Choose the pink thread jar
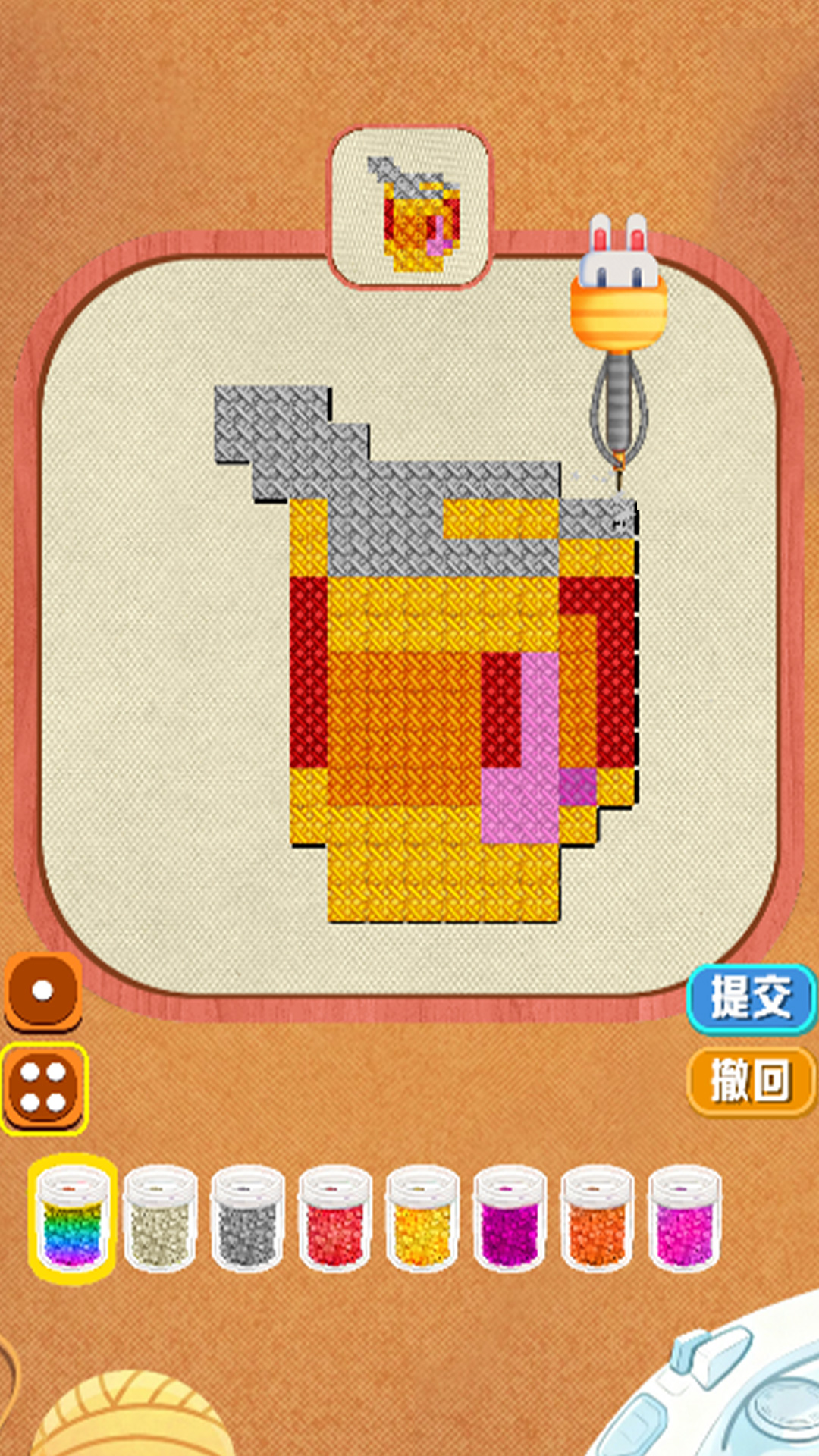Viewport: 819px width, 1456px height. 685,1219
